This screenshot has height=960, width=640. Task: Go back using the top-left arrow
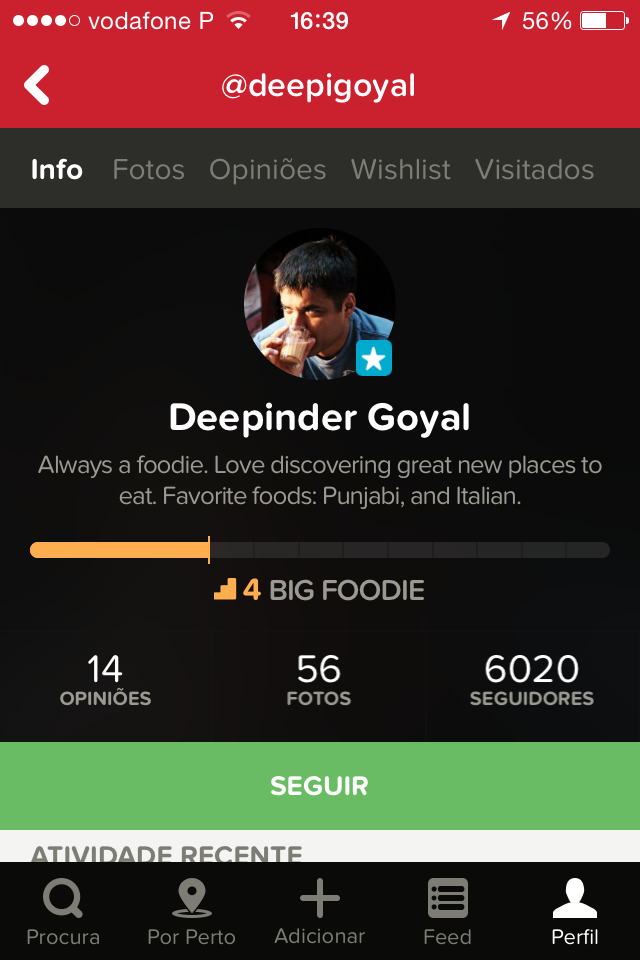click(x=37, y=86)
